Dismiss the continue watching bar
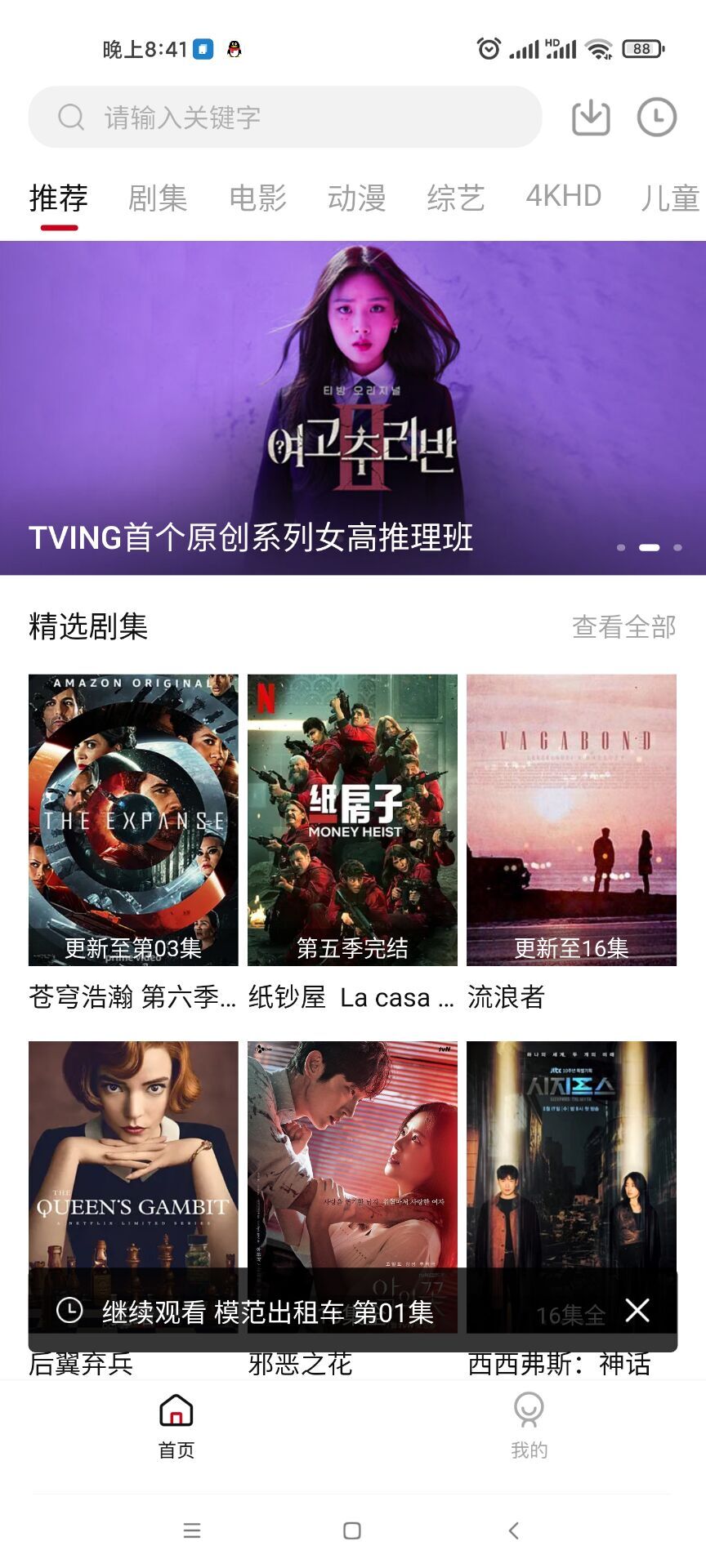This screenshot has width=706, height=1568. click(637, 1310)
